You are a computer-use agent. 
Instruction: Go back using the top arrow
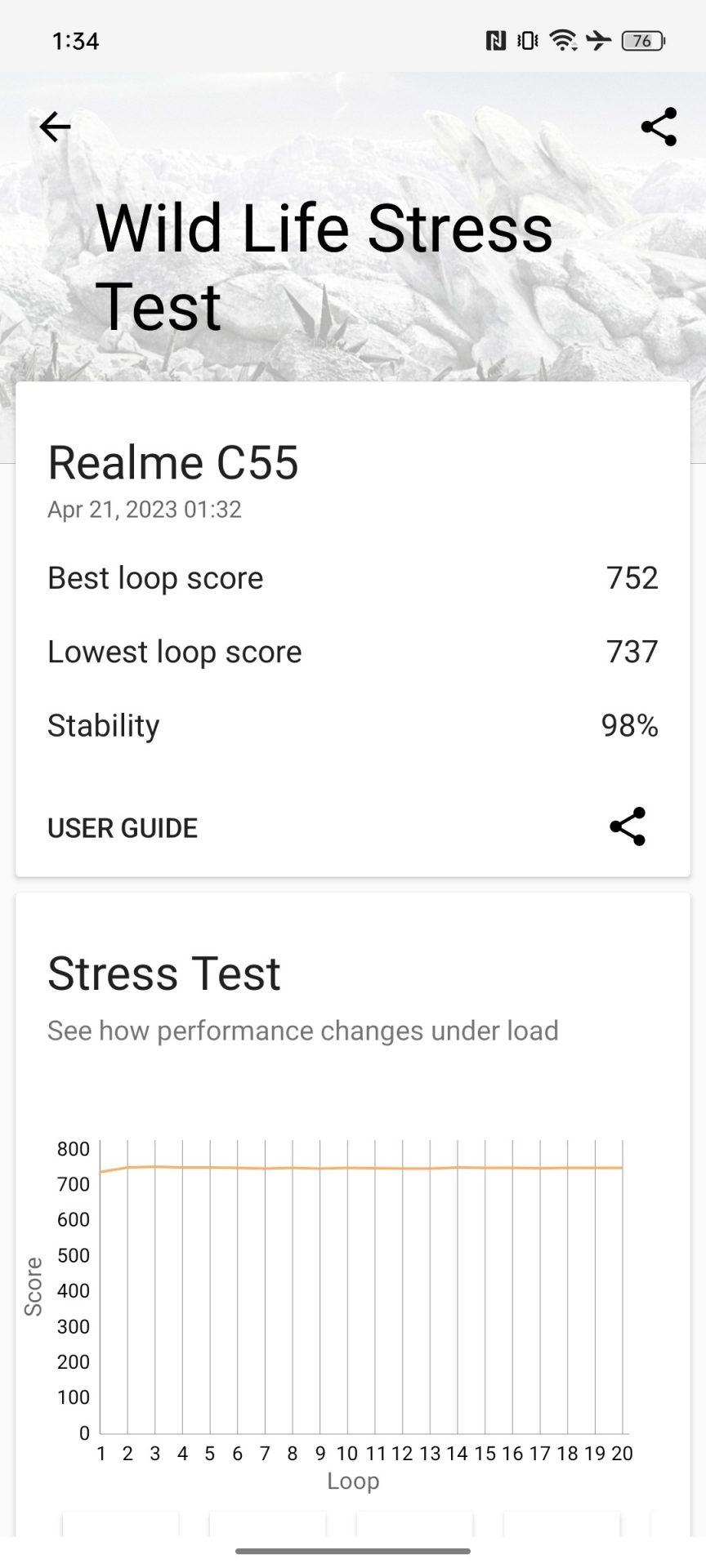55,127
